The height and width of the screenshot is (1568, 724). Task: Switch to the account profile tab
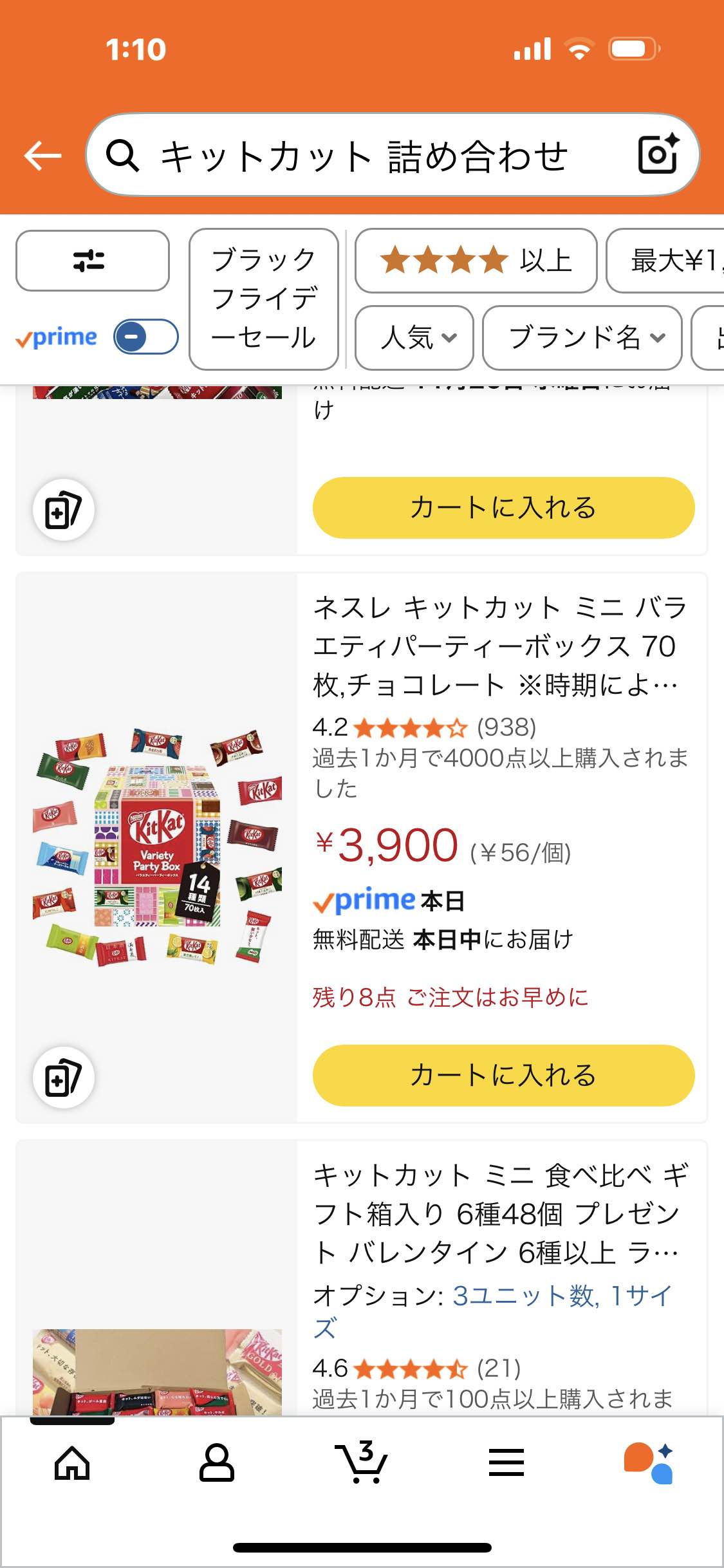tap(217, 1464)
